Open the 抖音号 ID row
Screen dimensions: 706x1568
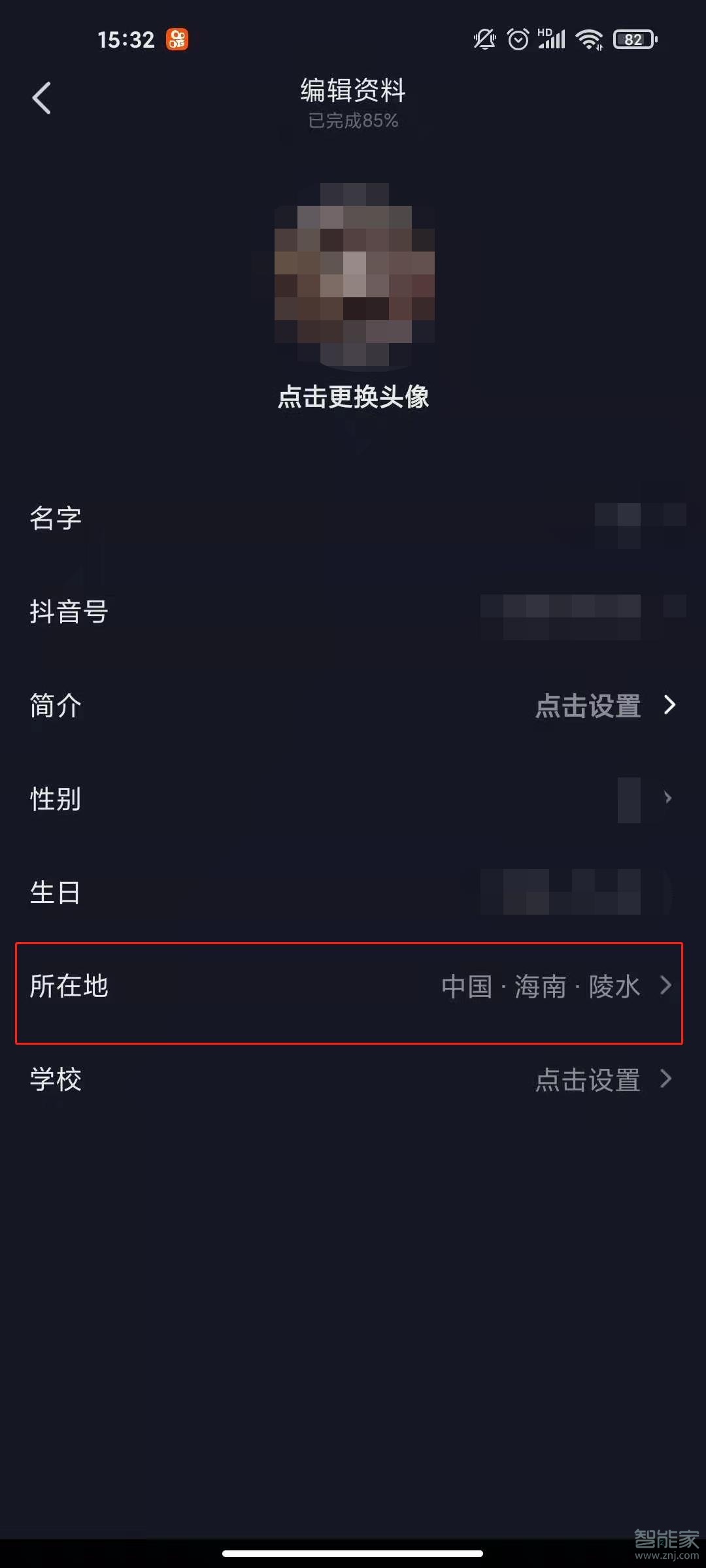pyautogui.click(x=353, y=612)
